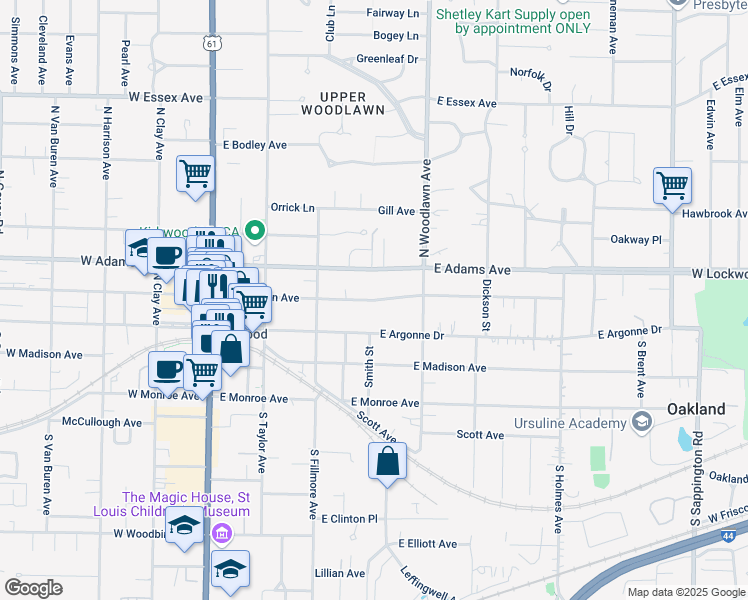Open the green Kirkwood YMCA location pin

[x=255, y=231]
